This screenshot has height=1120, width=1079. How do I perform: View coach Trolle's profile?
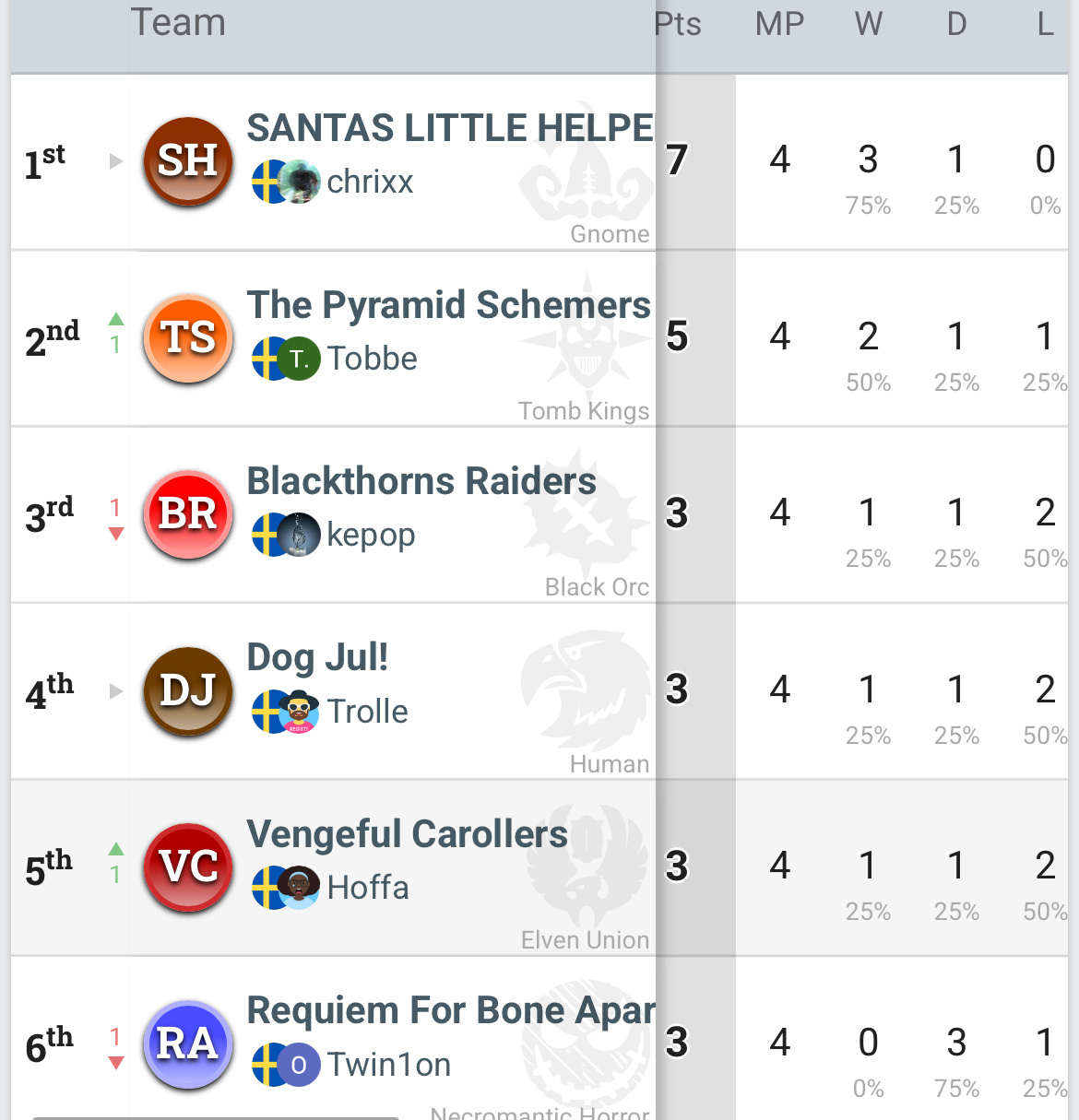[367, 712]
